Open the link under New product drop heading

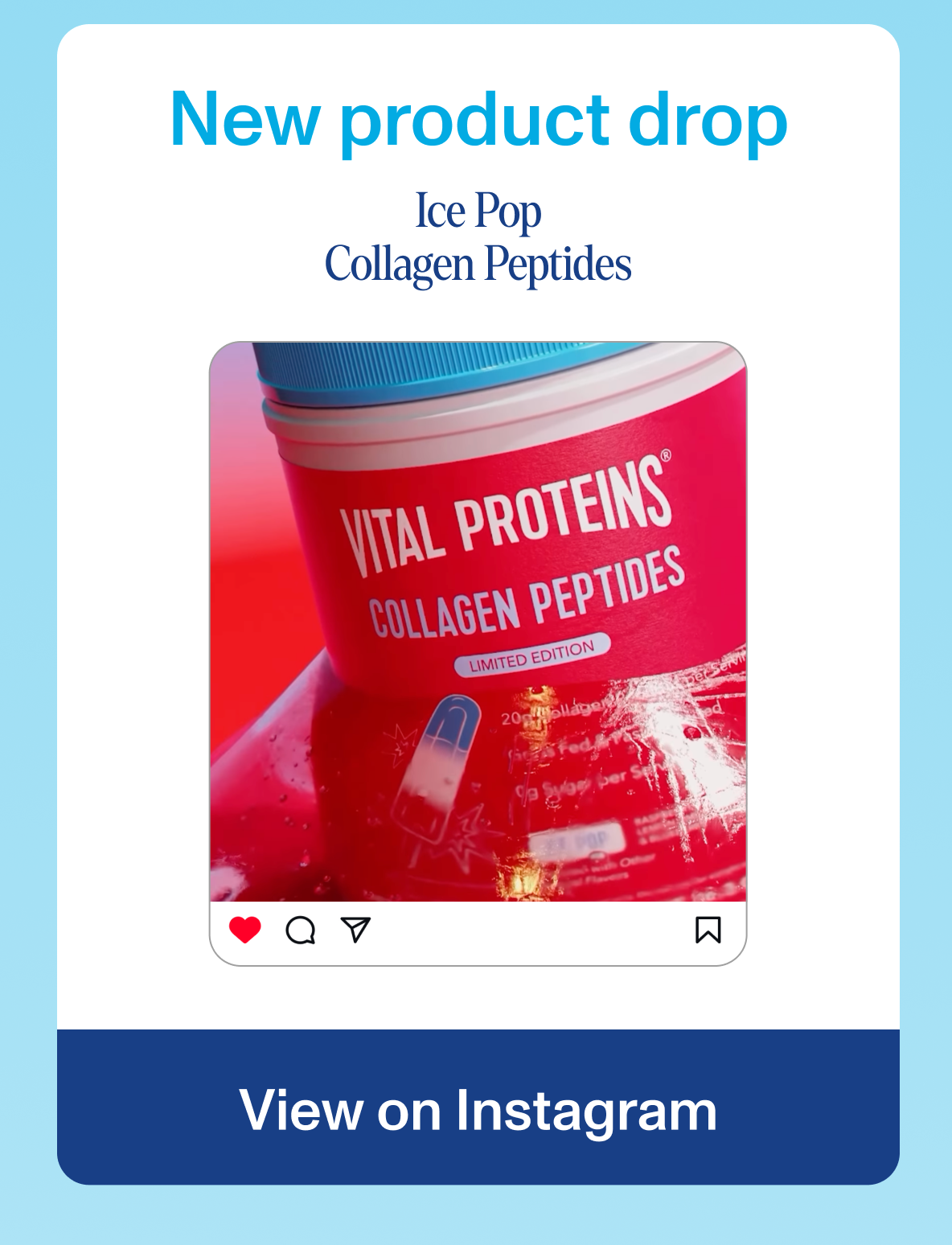coord(476,1114)
